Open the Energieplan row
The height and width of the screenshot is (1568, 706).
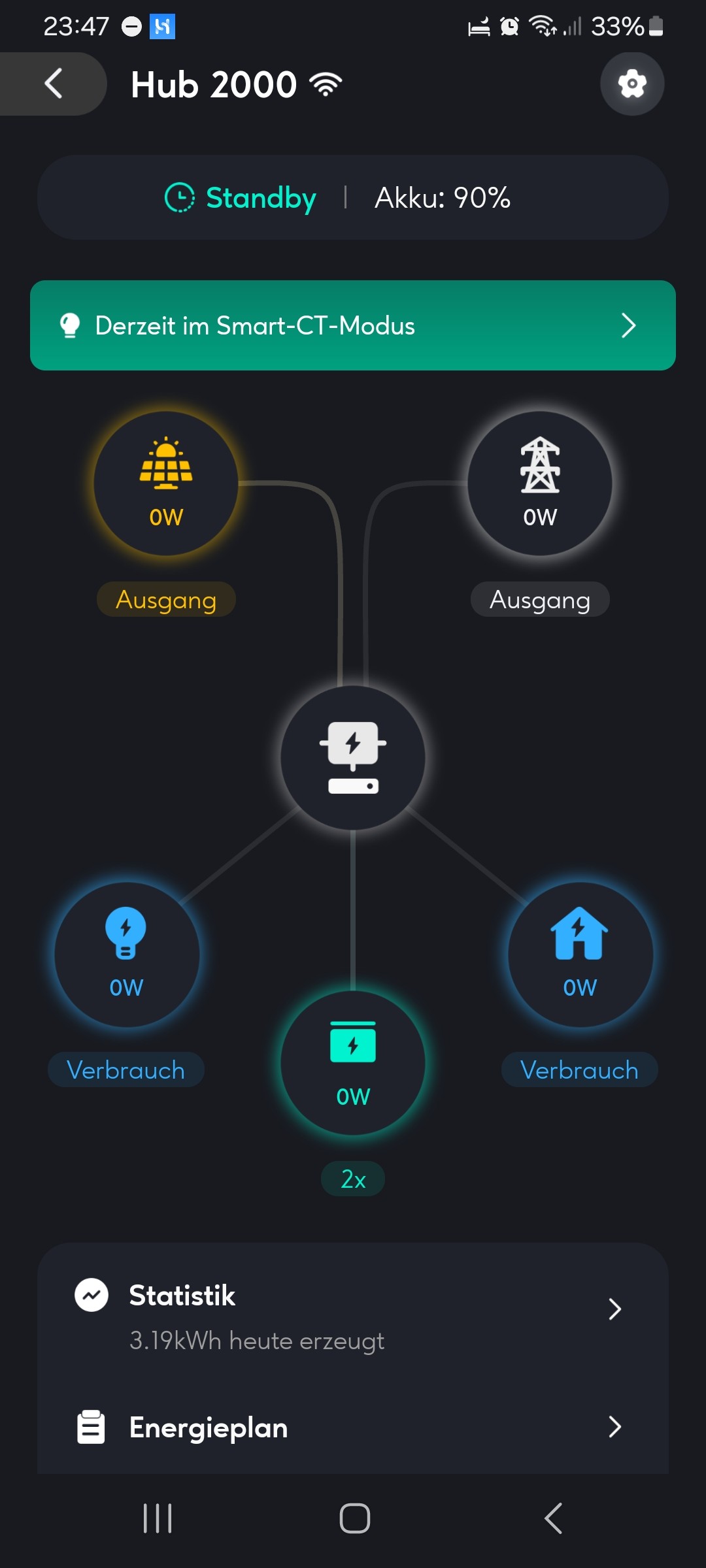click(x=353, y=1428)
